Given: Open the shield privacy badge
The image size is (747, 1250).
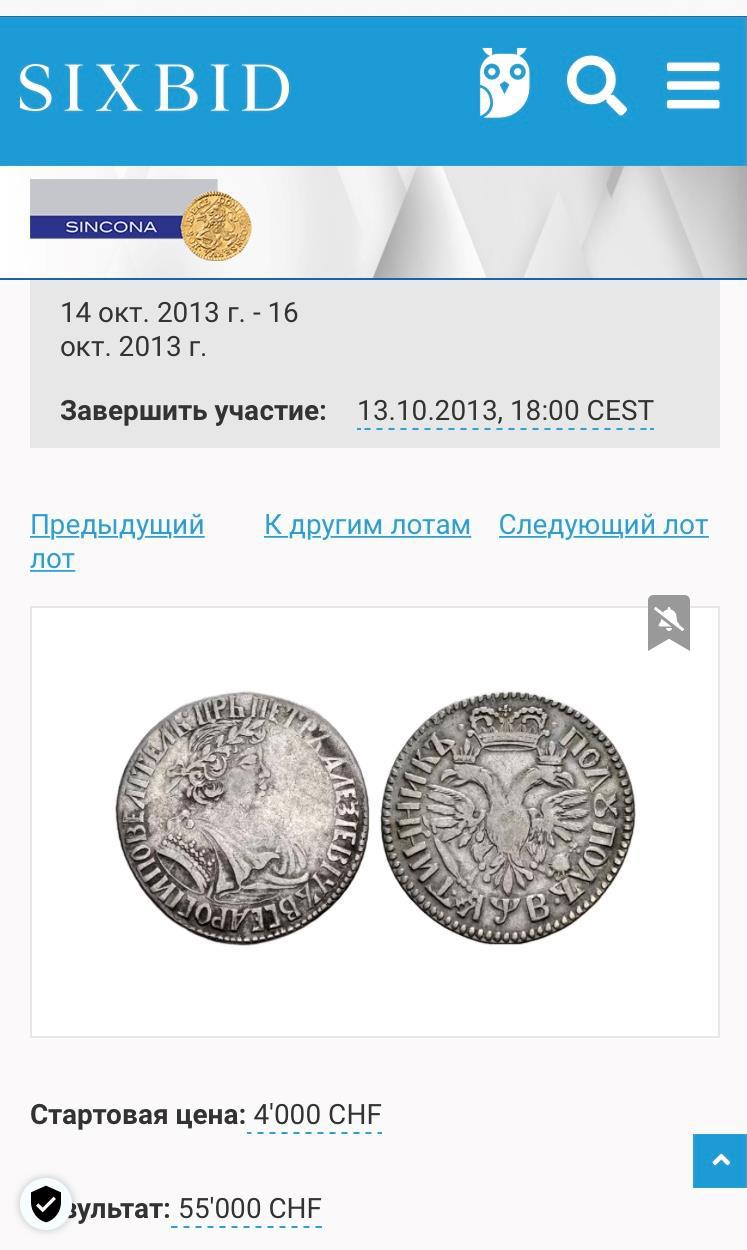Looking at the screenshot, I should pyautogui.click(x=46, y=1204).
